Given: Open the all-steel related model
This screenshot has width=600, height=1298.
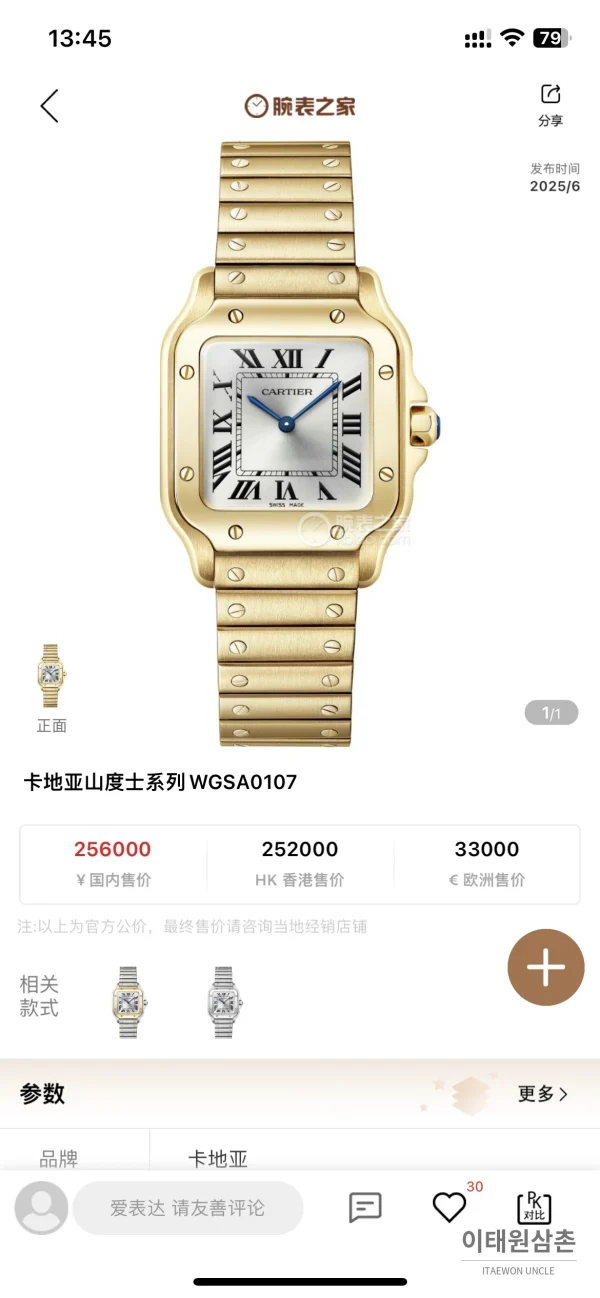Looking at the screenshot, I should click(x=224, y=1001).
